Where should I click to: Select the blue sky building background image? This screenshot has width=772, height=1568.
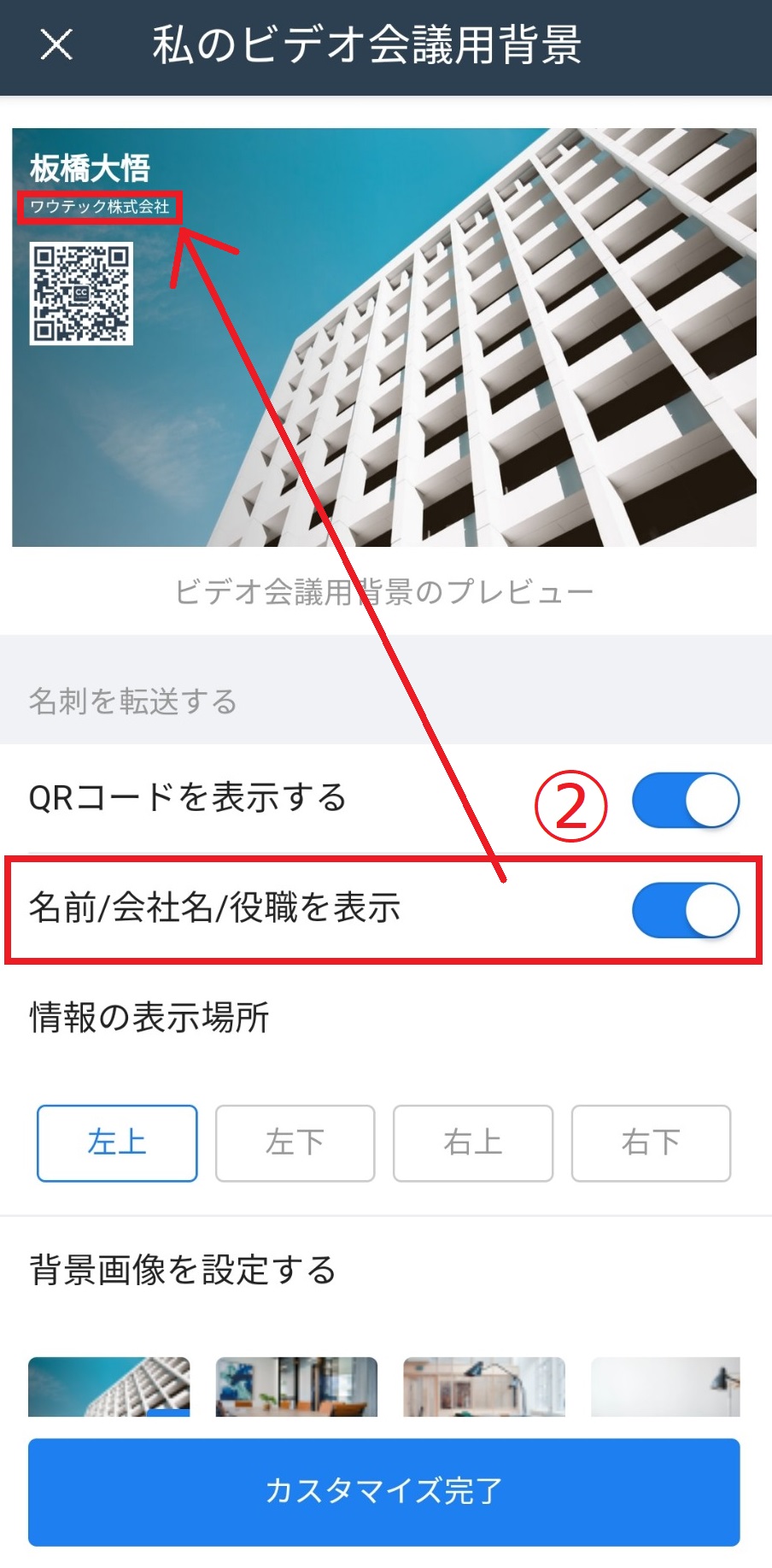tap(109, 1387)
